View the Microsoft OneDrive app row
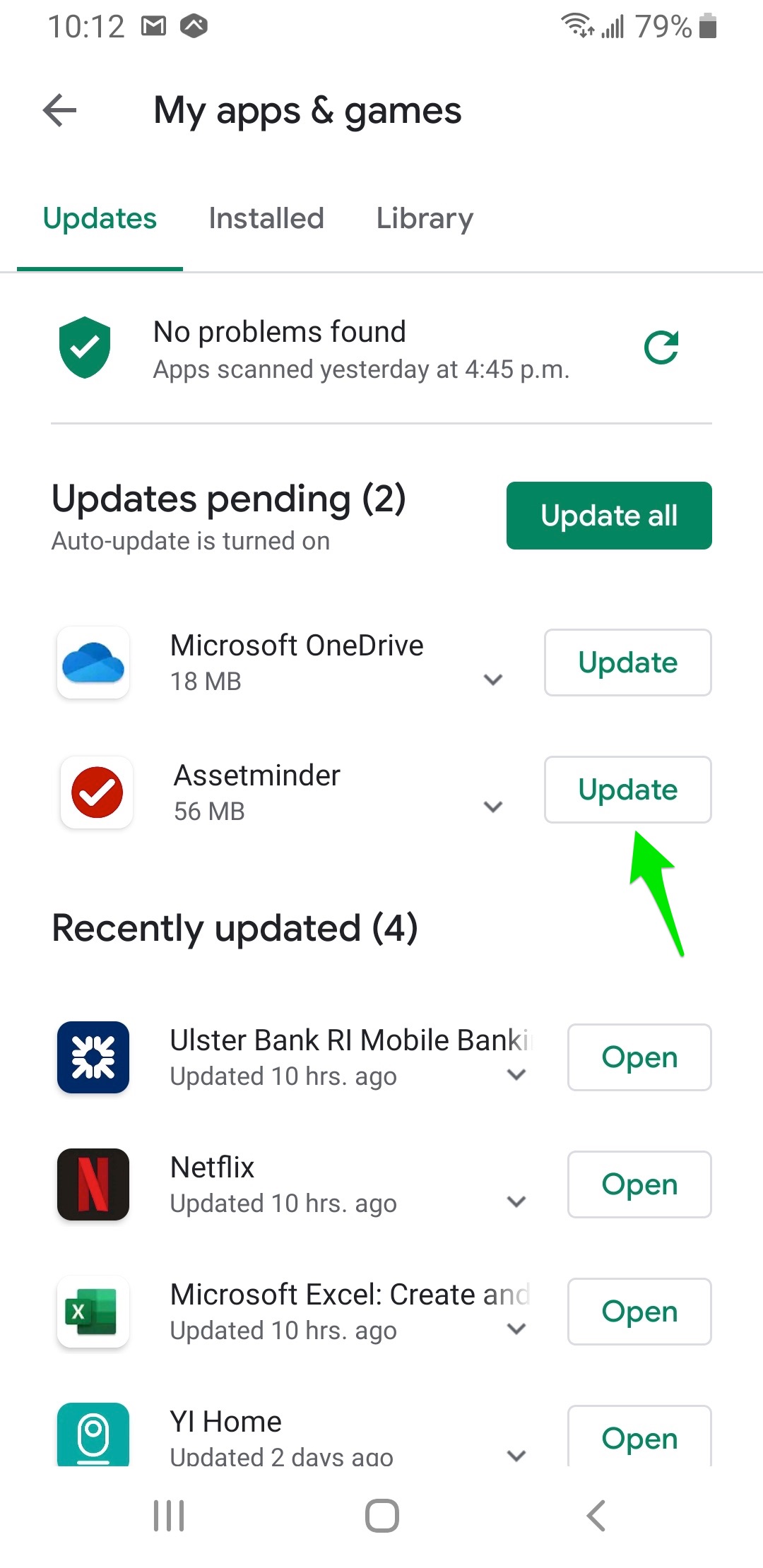Viewport: 763px width, 1568px height. (297, 661)
